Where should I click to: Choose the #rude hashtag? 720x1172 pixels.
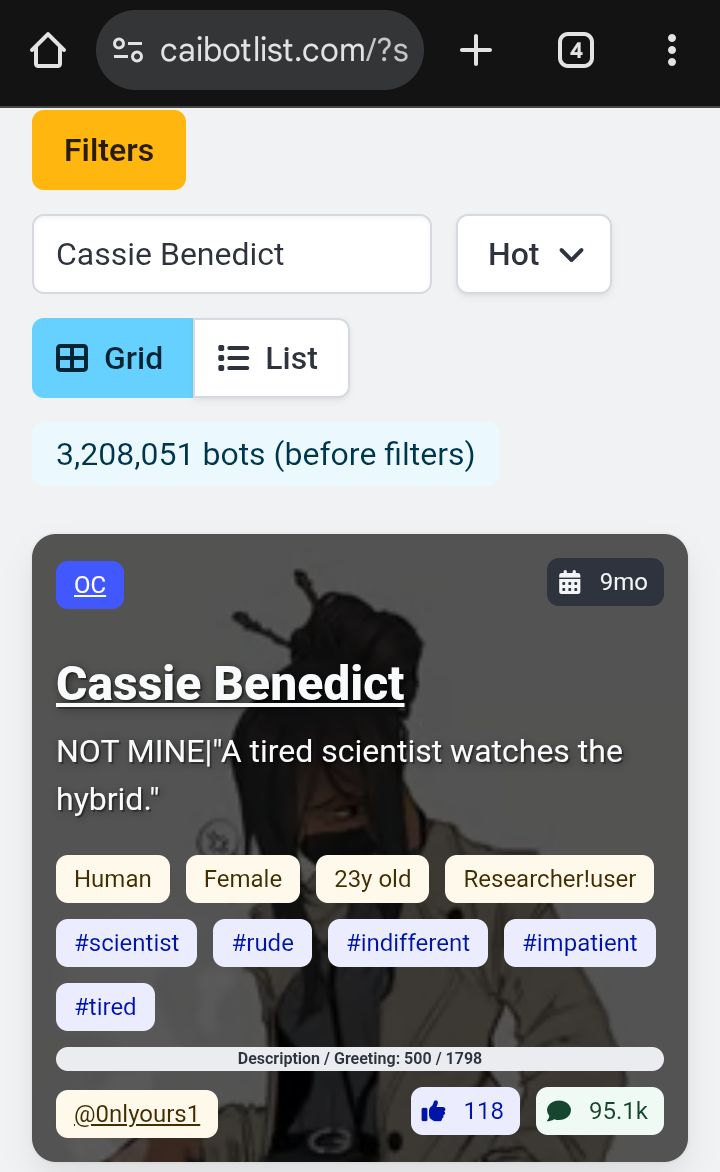click(262, 943)
